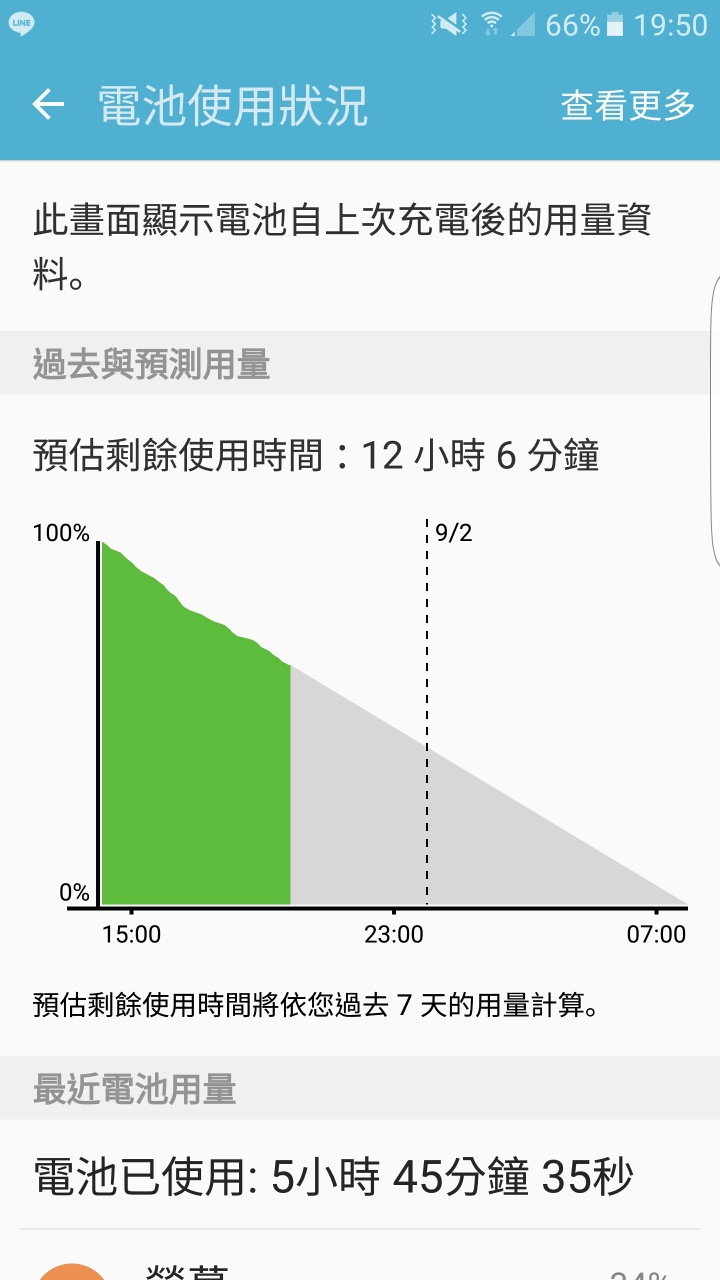Open 查看更多 for more details
Viewport: 720px width, 1280px height.
click(627, 105)
